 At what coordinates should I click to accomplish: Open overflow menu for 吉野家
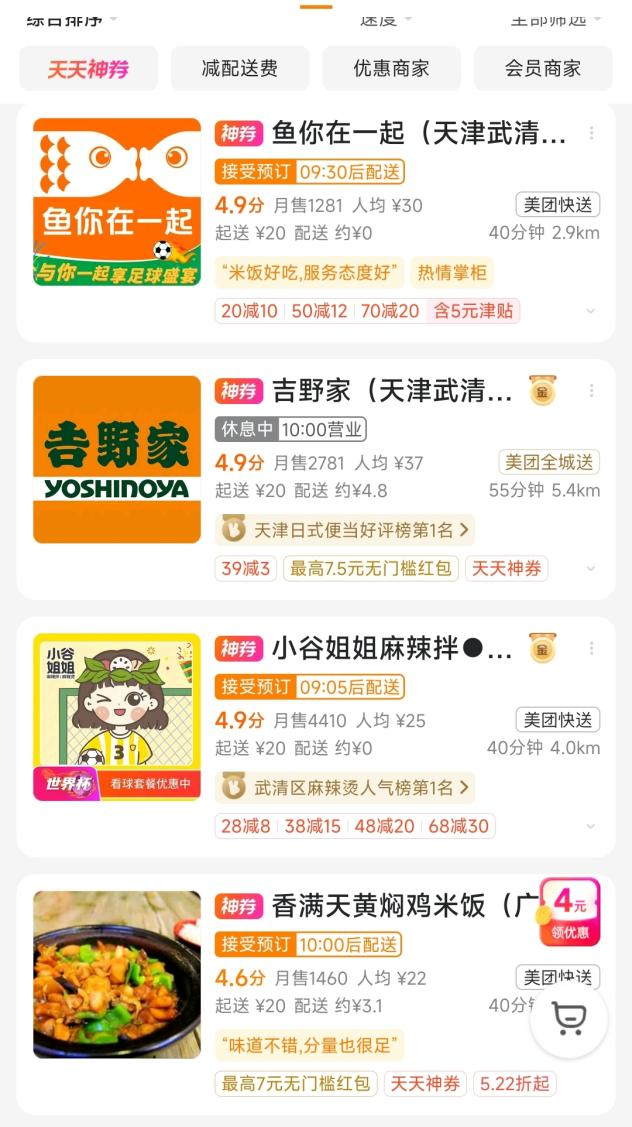click(592, 391)
